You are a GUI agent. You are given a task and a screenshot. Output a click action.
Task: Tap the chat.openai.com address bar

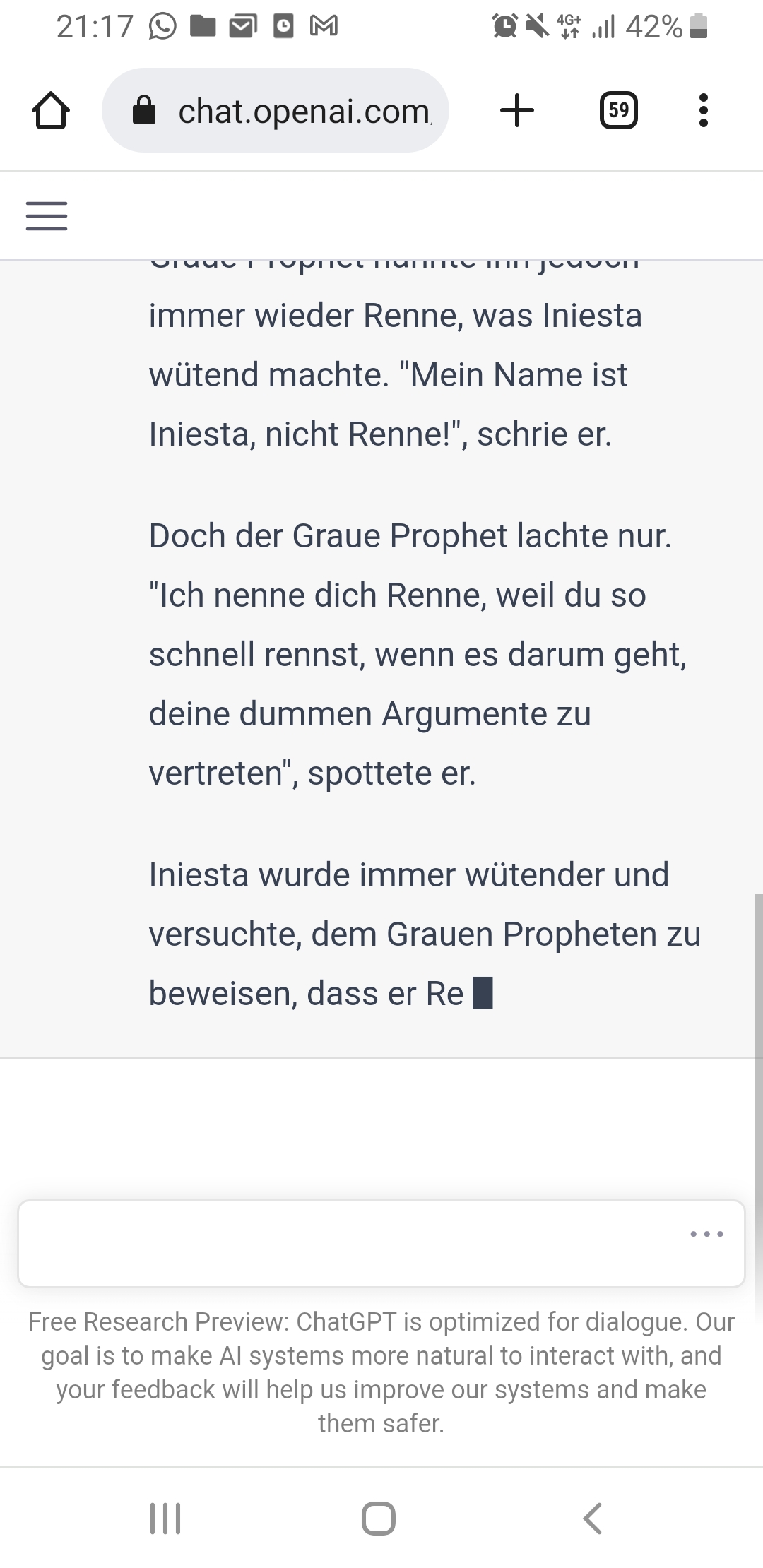pyautogui.click(x=276, y=110)
